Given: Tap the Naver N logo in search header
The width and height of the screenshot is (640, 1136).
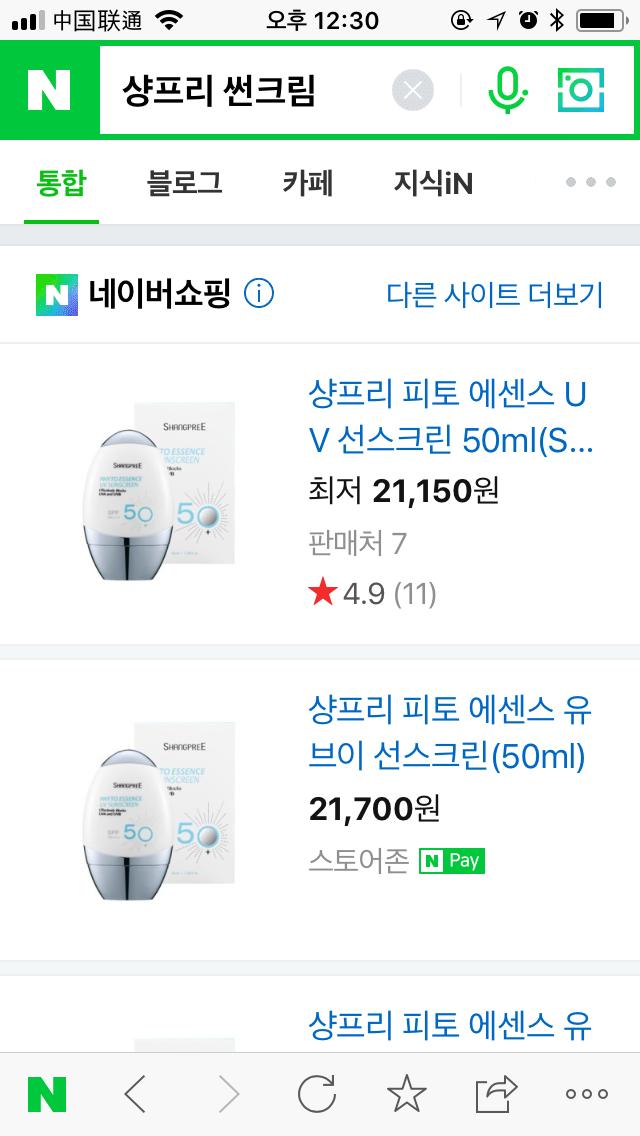Looking at the screenshot, I should (x=49, y=91).
